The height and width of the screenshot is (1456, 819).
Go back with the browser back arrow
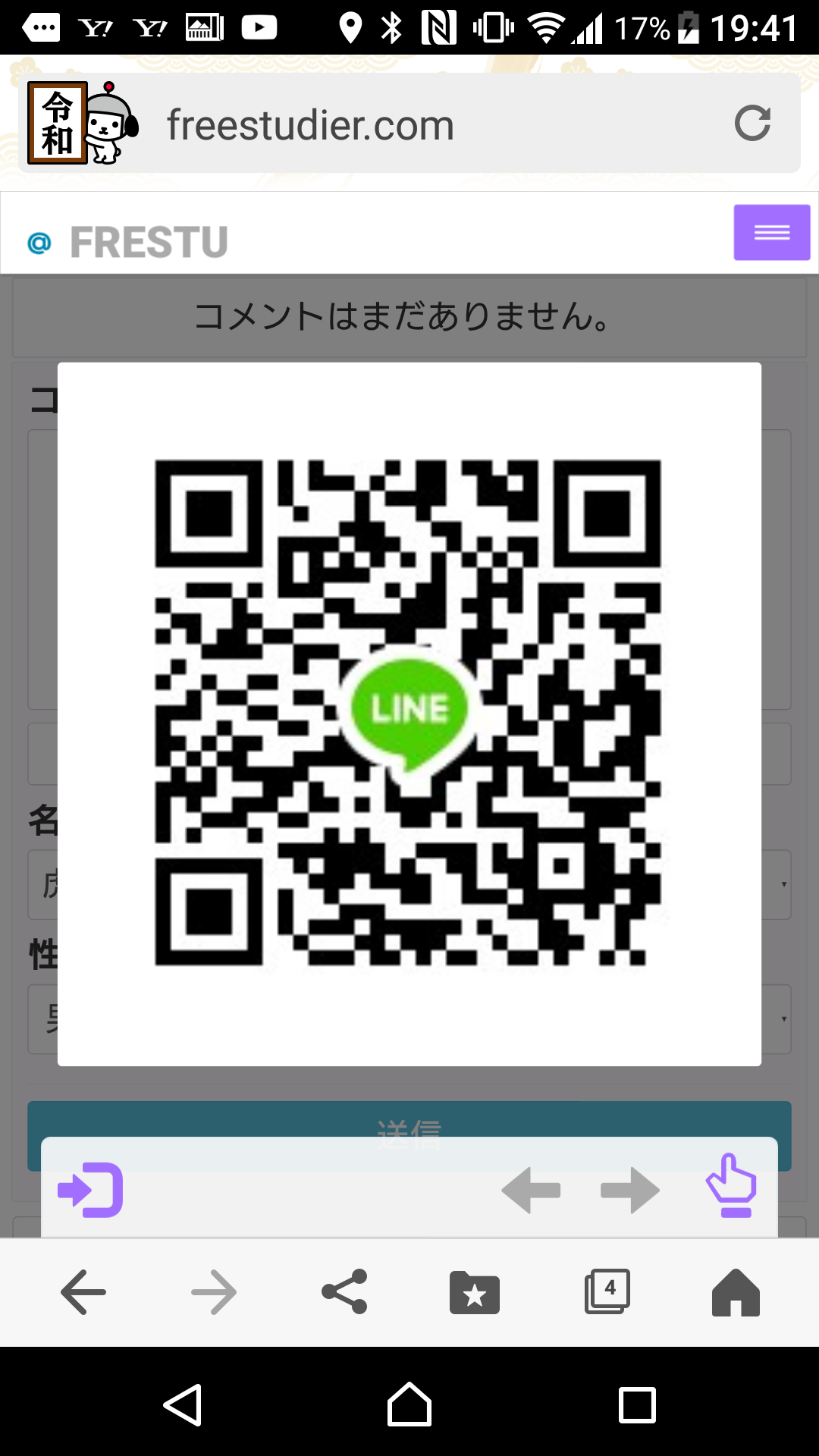83,1291
